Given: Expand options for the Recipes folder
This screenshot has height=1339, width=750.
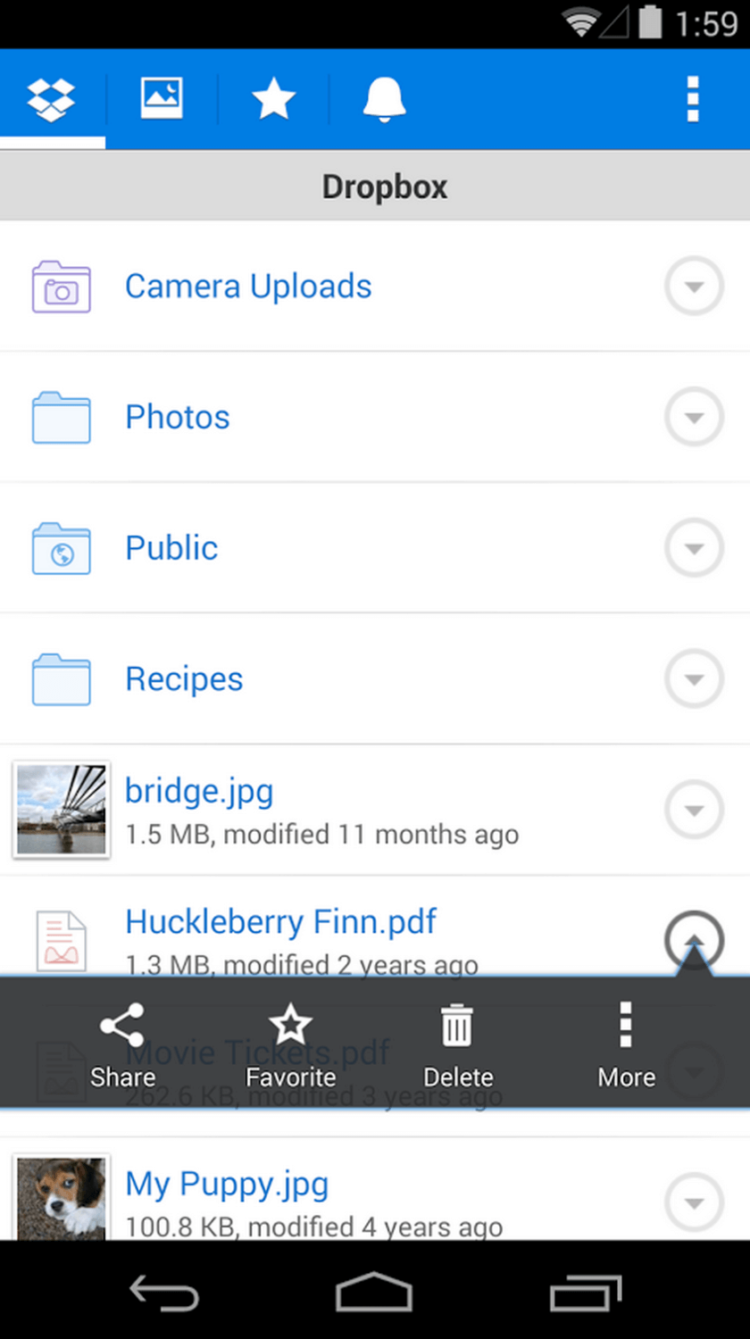Looking at the screenshot, I should coord(693,679).
